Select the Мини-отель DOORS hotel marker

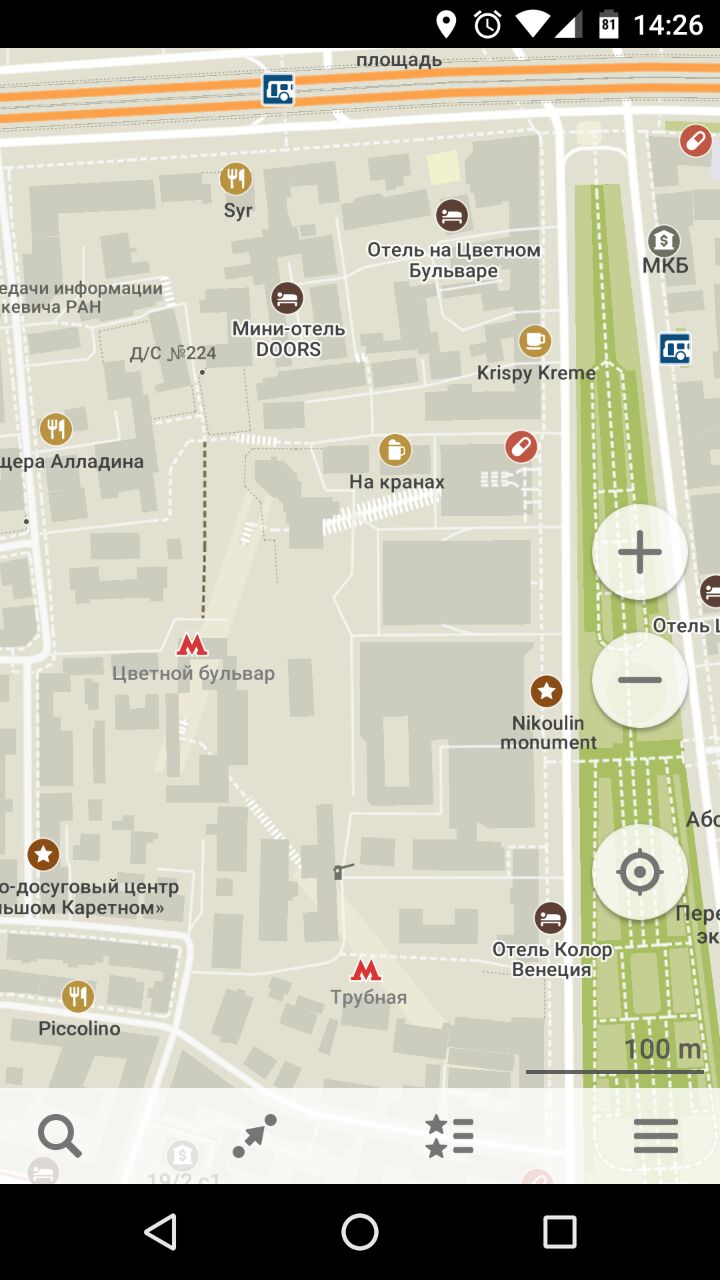click(287, 297)
